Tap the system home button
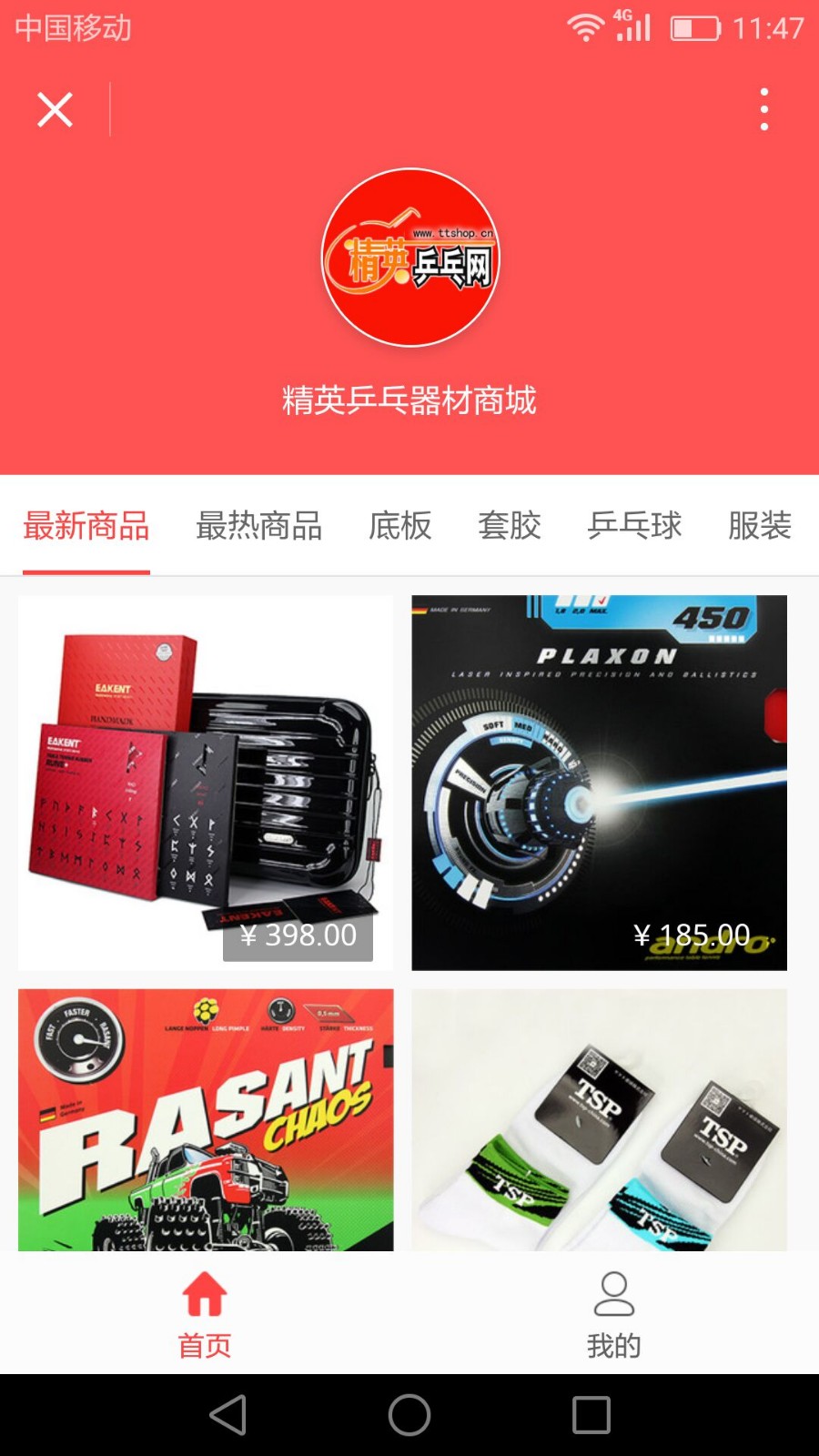This screenshot has height=1456, width=819. point(409,1415)
